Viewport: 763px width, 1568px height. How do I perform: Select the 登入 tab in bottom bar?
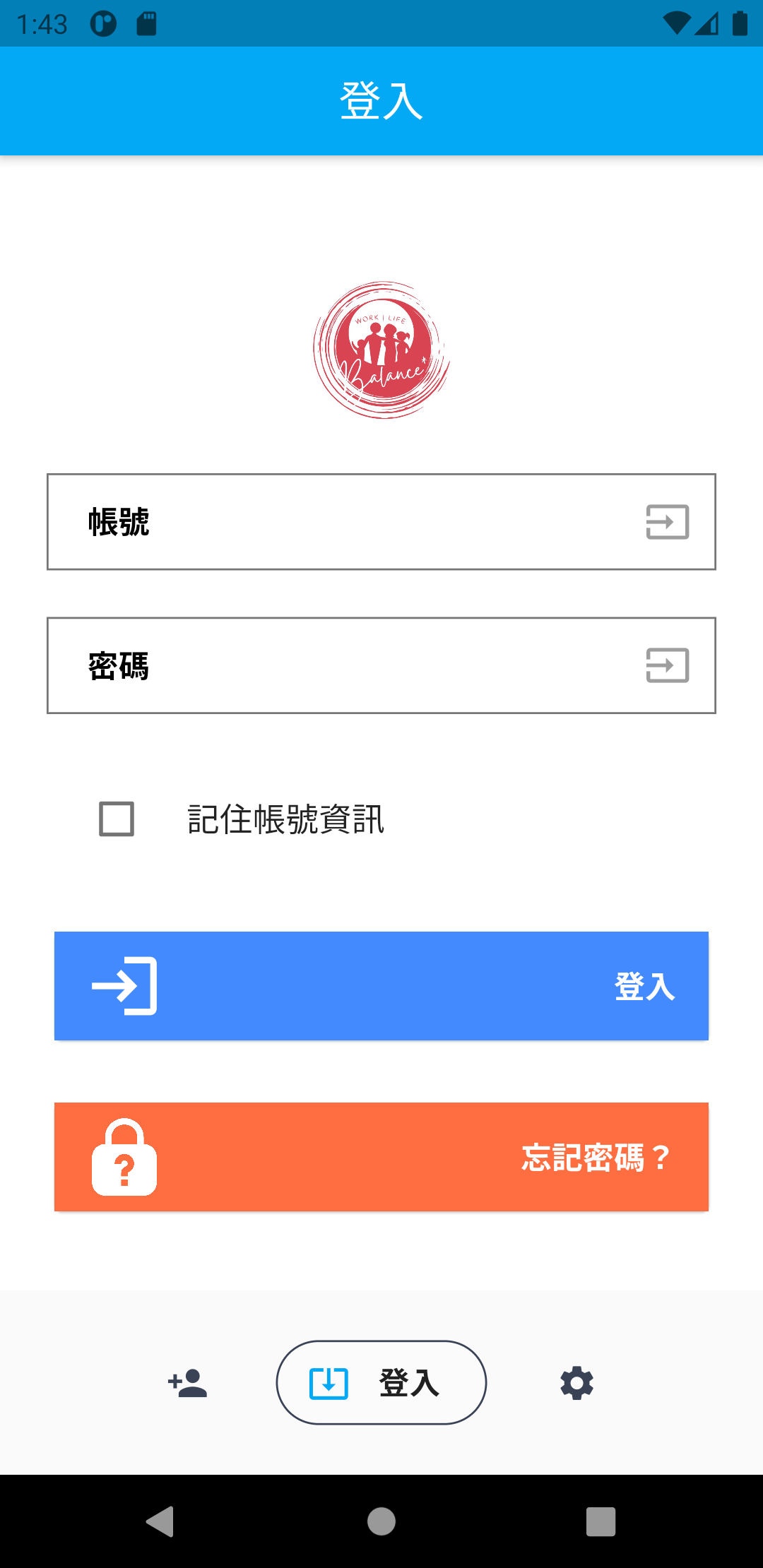tap(381, 1383)
